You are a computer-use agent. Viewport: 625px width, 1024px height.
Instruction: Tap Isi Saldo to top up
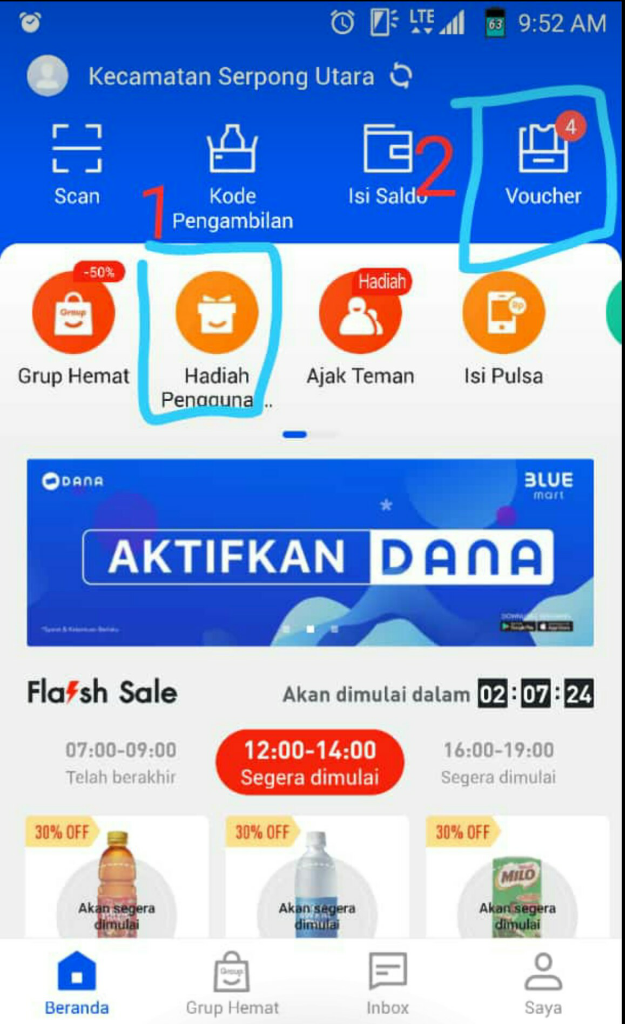pyautogui.click(x=387, y=165)
